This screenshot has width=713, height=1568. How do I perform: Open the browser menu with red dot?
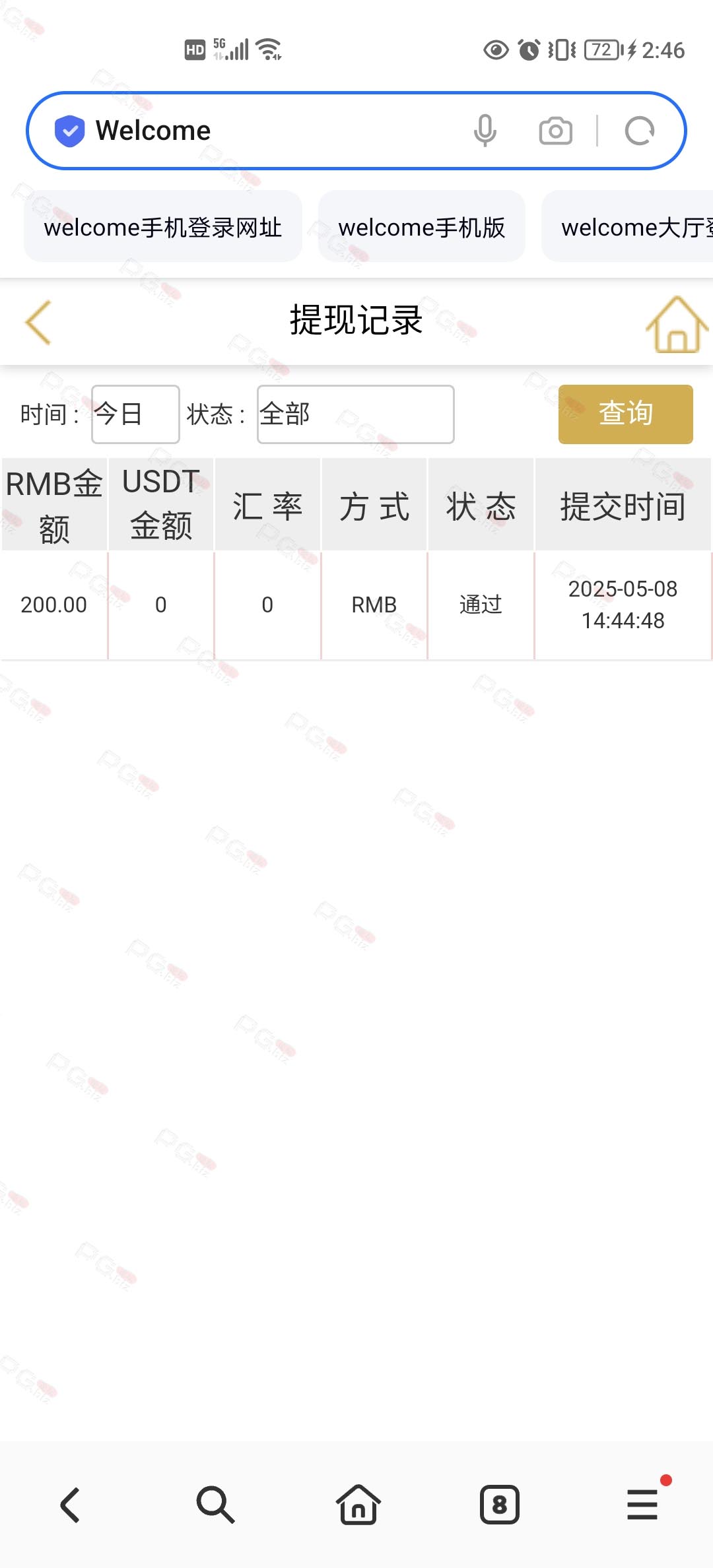coord(643,1503)
